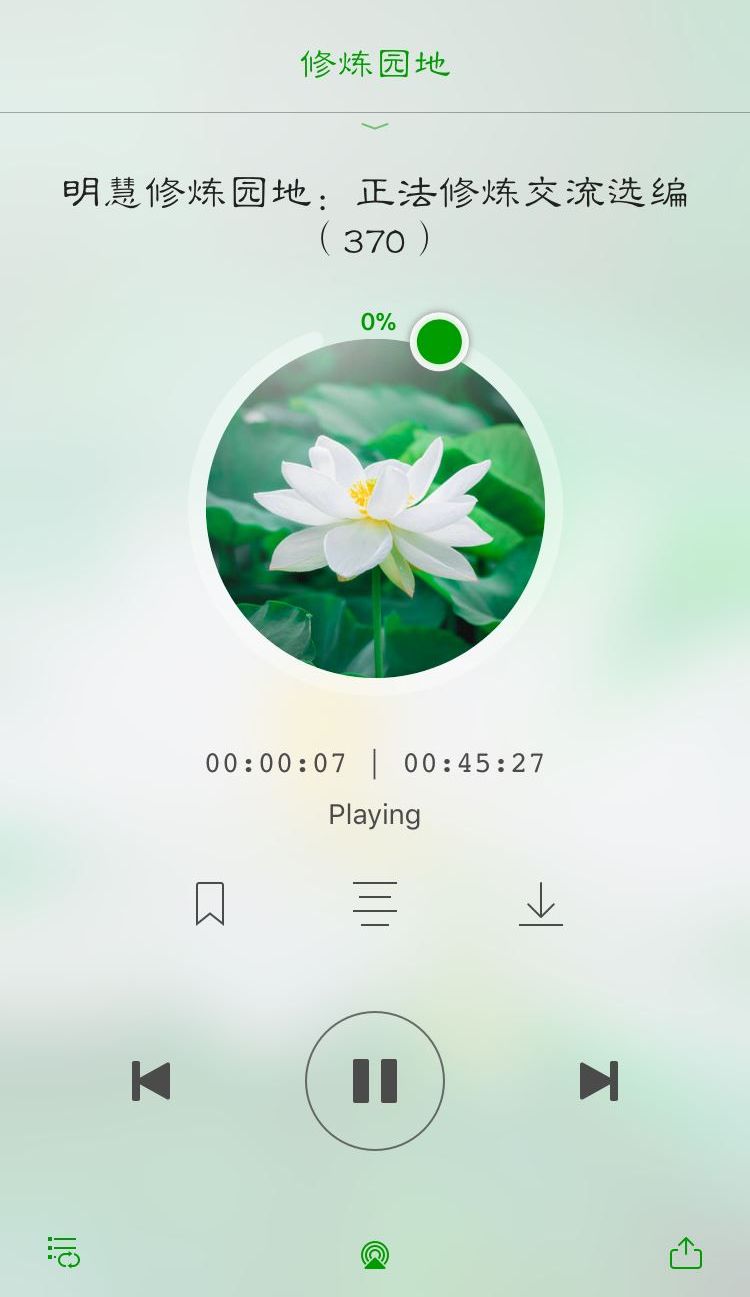Image resolution: width=750 pixels, height=1297 pixels.
Task: Open the transcript text view
Action: [375, 903]
